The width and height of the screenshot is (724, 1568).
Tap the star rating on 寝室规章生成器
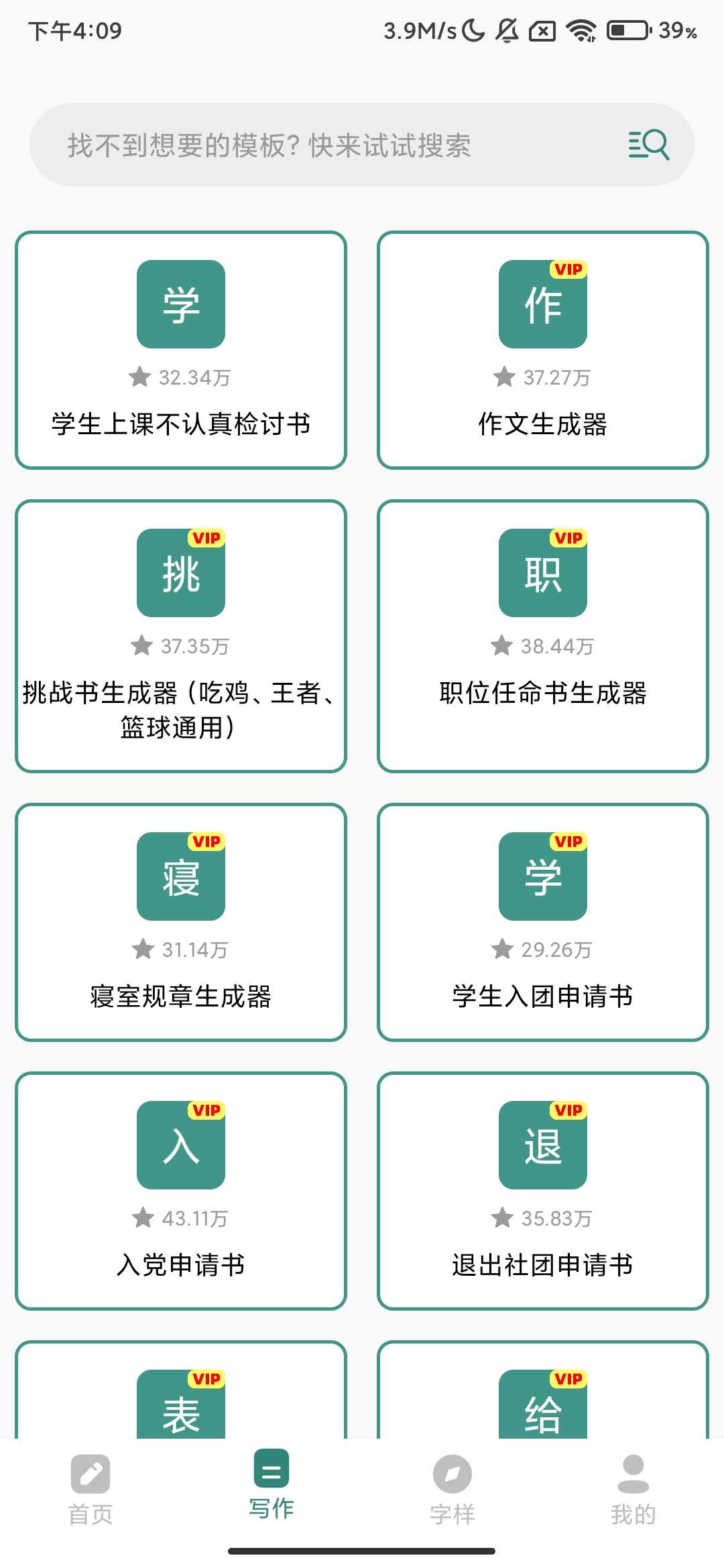pos(180,948)
